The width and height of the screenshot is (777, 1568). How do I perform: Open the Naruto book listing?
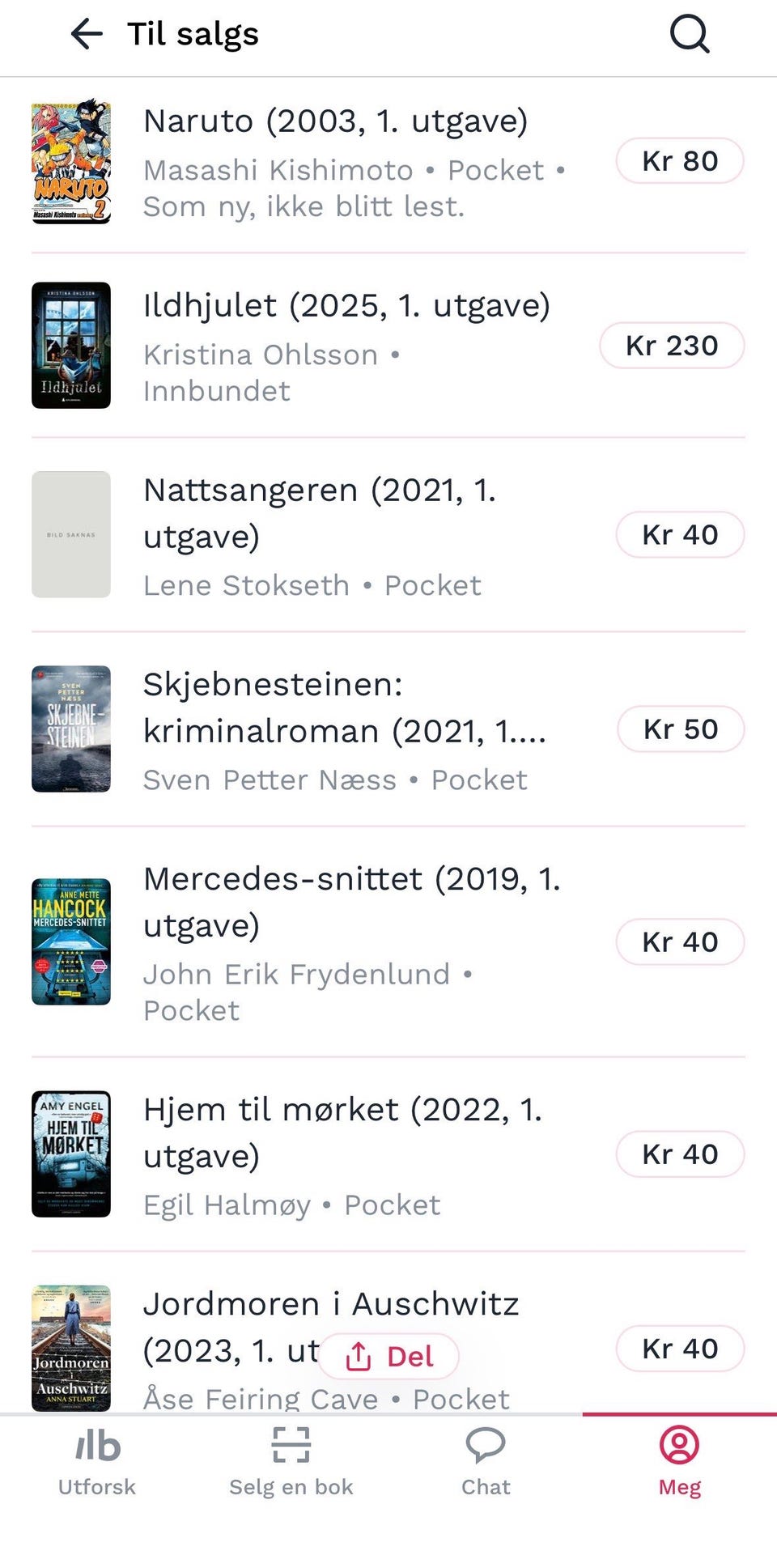click(x=335, y=121)
